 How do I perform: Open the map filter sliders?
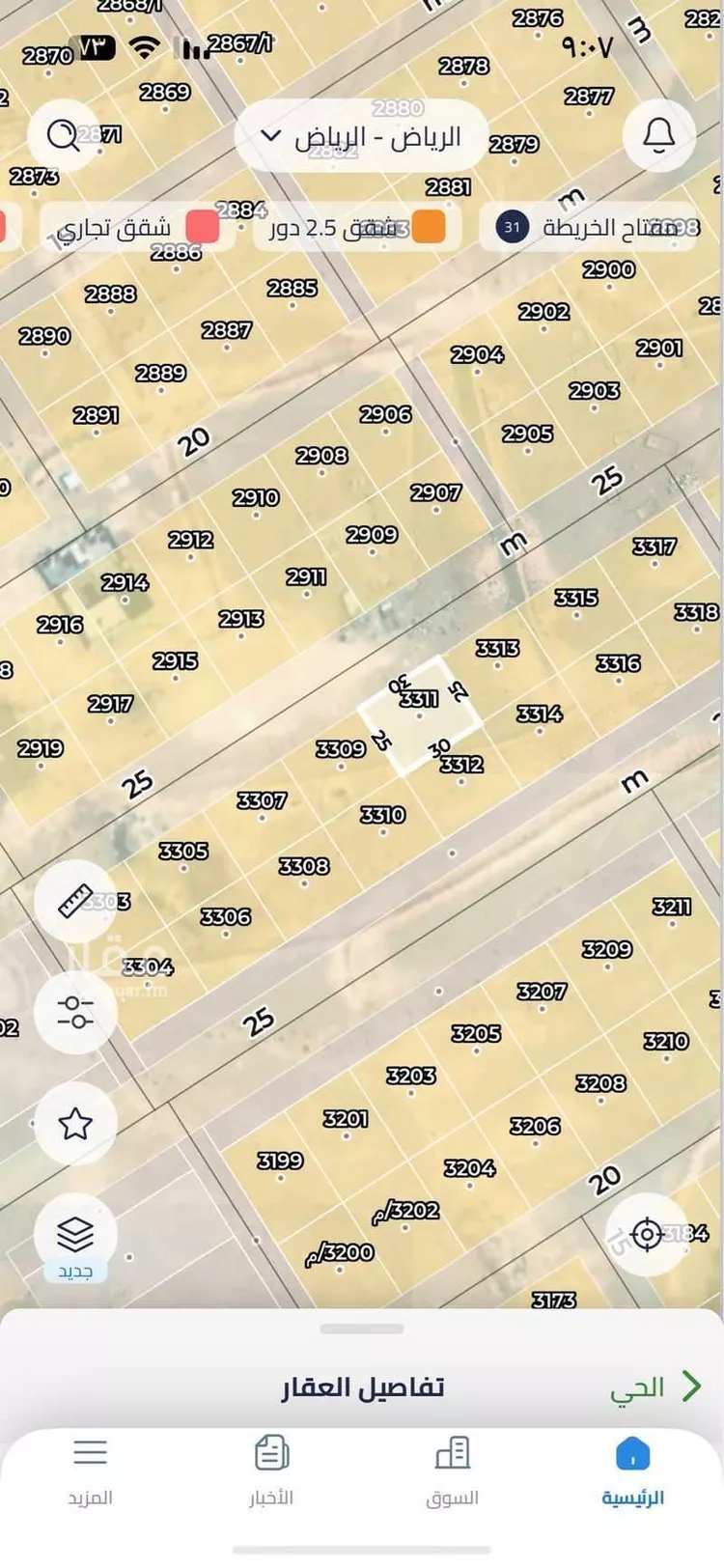75,1012
